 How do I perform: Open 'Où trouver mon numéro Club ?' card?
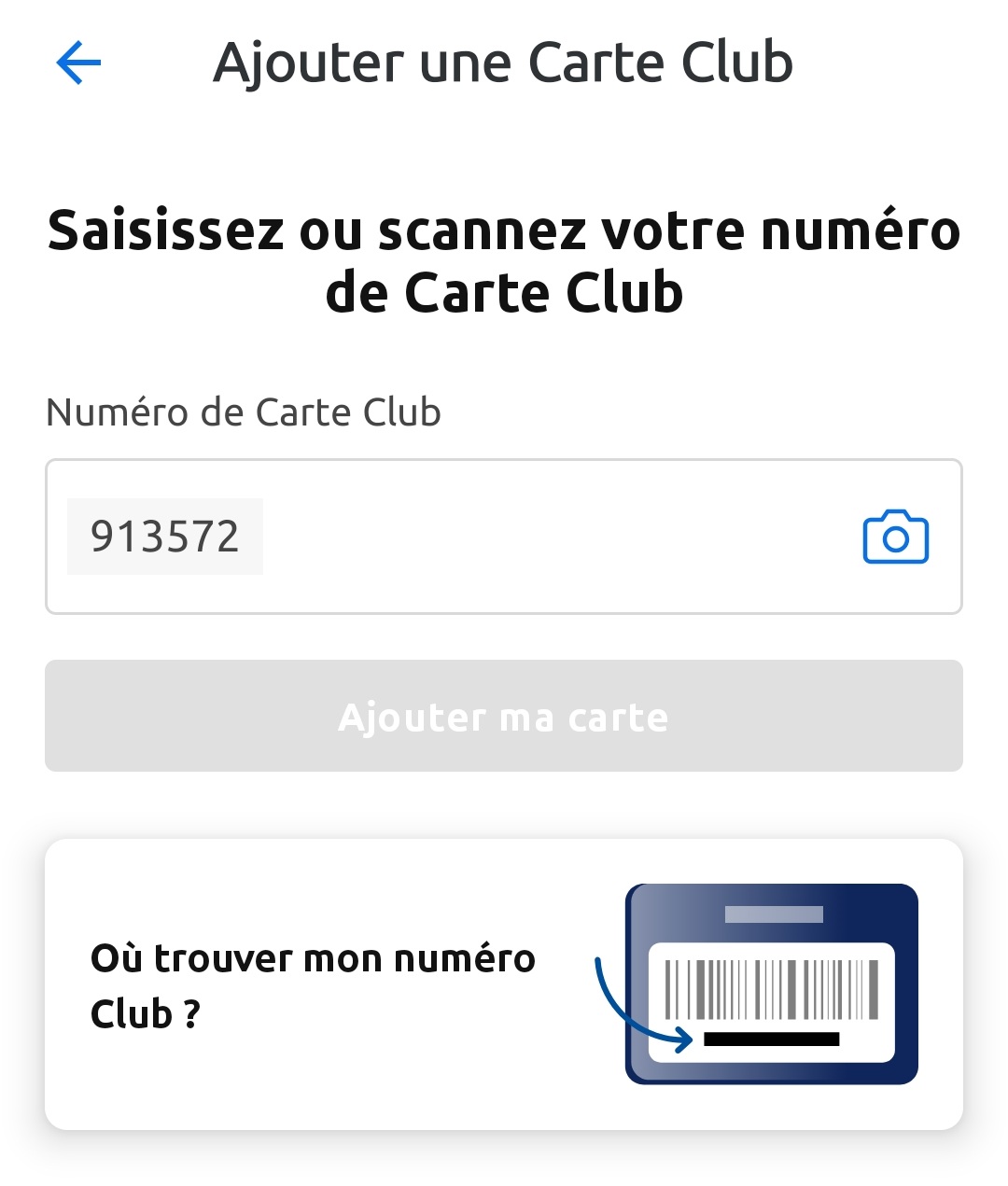504,984
